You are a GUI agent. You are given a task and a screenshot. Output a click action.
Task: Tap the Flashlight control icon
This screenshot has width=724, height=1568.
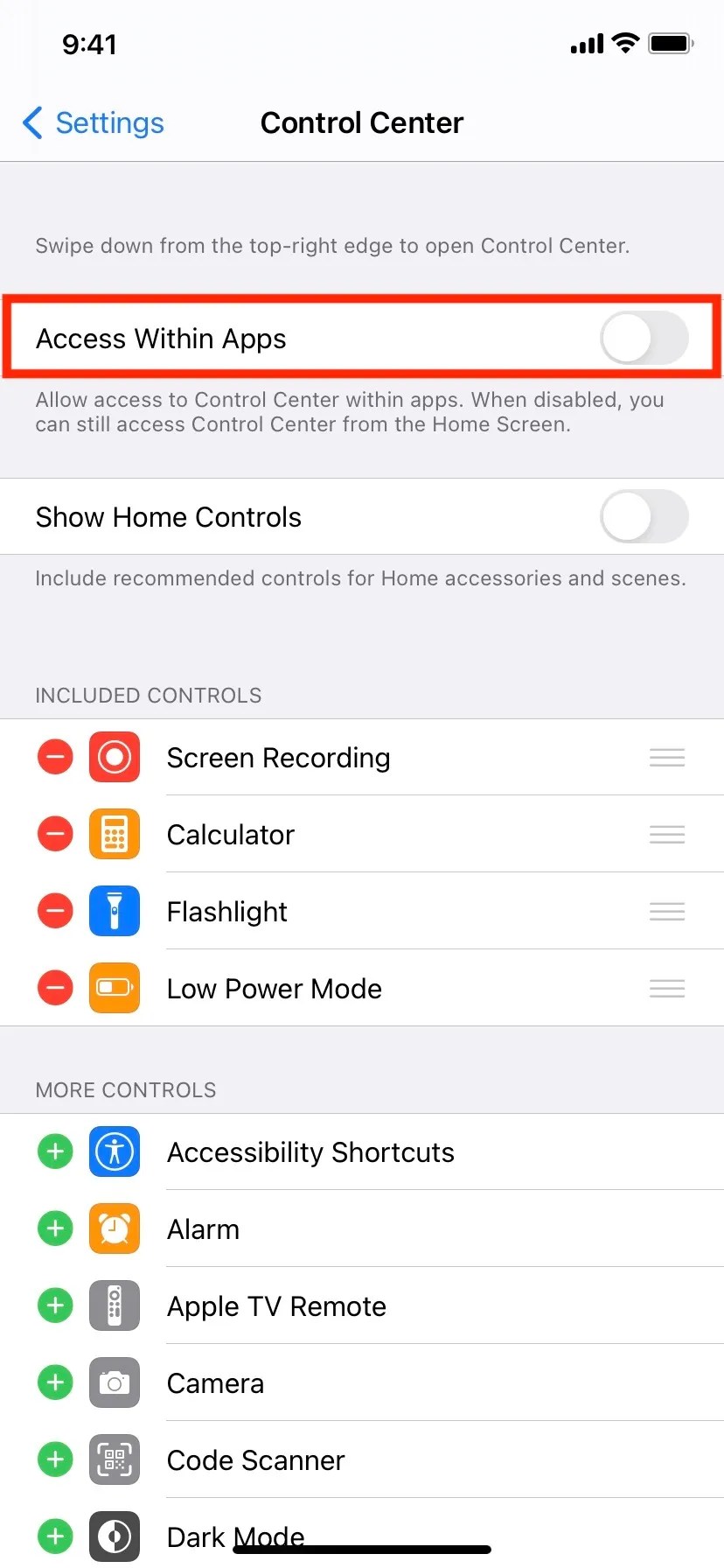(x=115, y=911)
